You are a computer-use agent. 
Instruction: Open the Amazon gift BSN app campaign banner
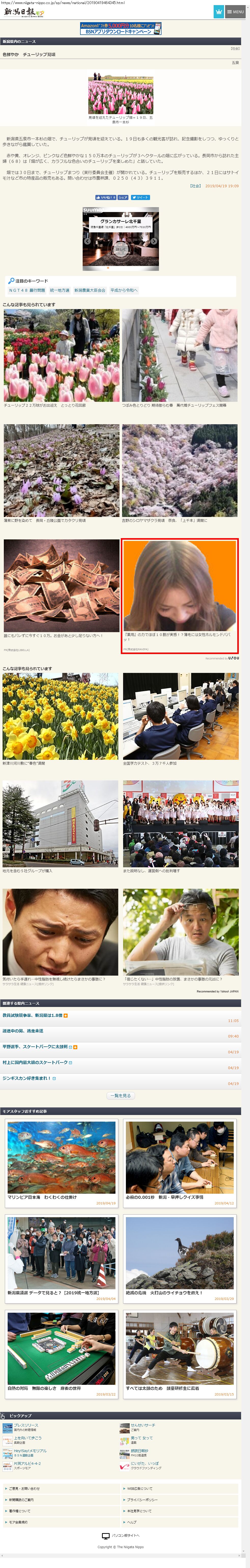pyautogui.click(x=121, y=28)
